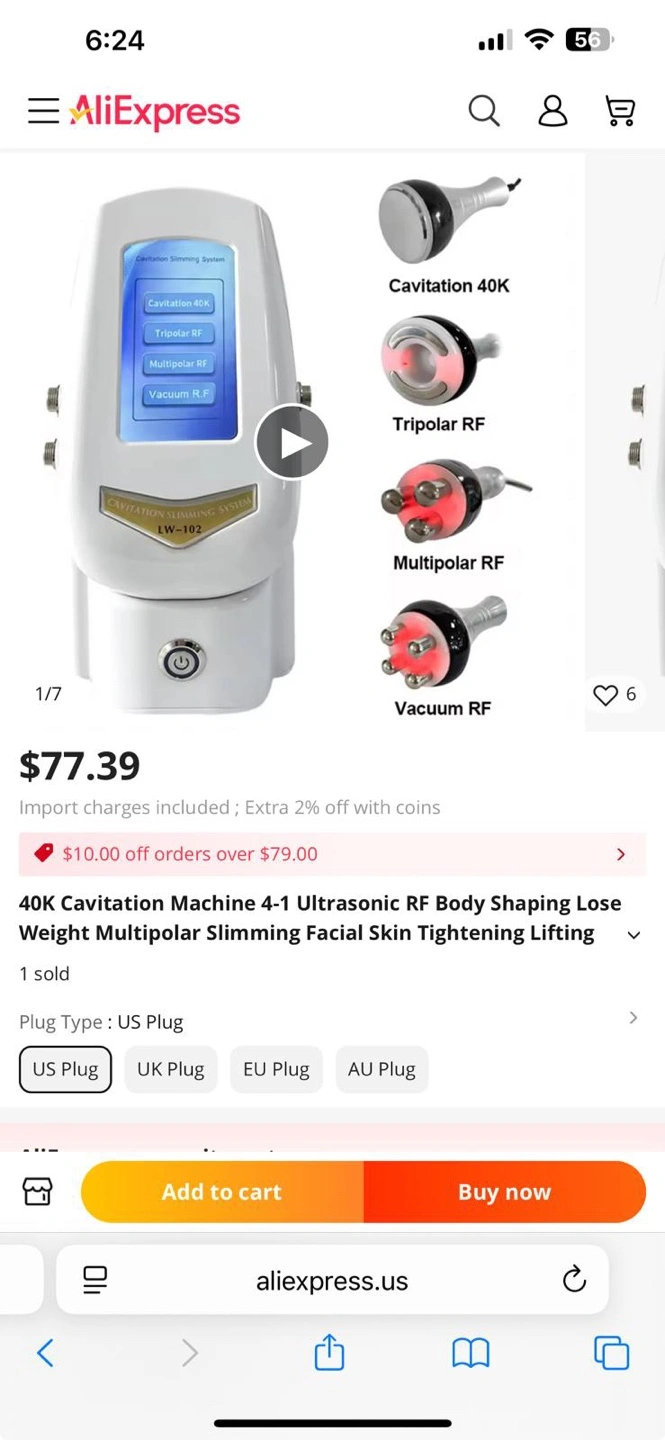Select the UK Plug option
The image size is (665, 1440).
(170, 1069)
